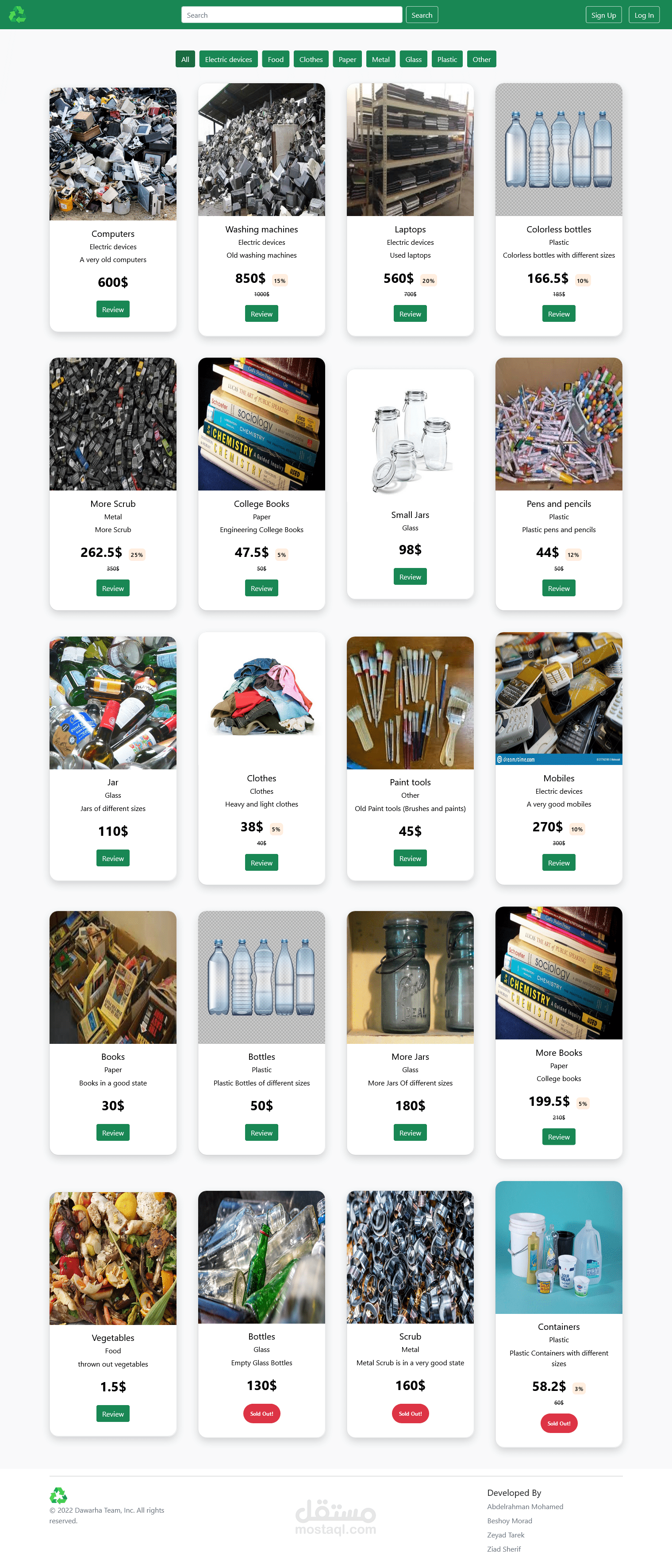Switch to the Metal category
Image resolution: width=672 pixels, height=1568 pixels.
pyautogui.click(x=381, y=60)
